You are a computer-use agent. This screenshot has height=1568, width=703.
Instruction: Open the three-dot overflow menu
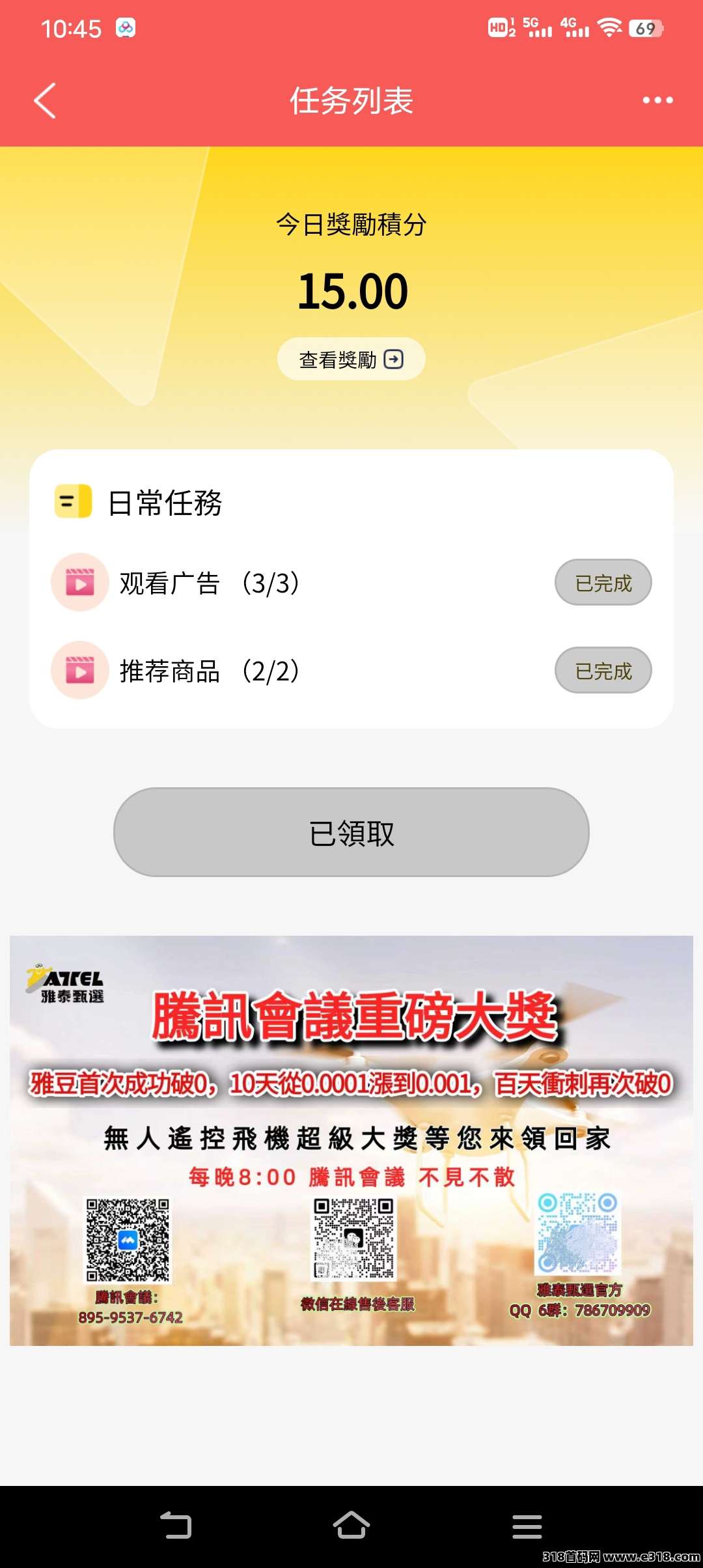click(657, 100)
